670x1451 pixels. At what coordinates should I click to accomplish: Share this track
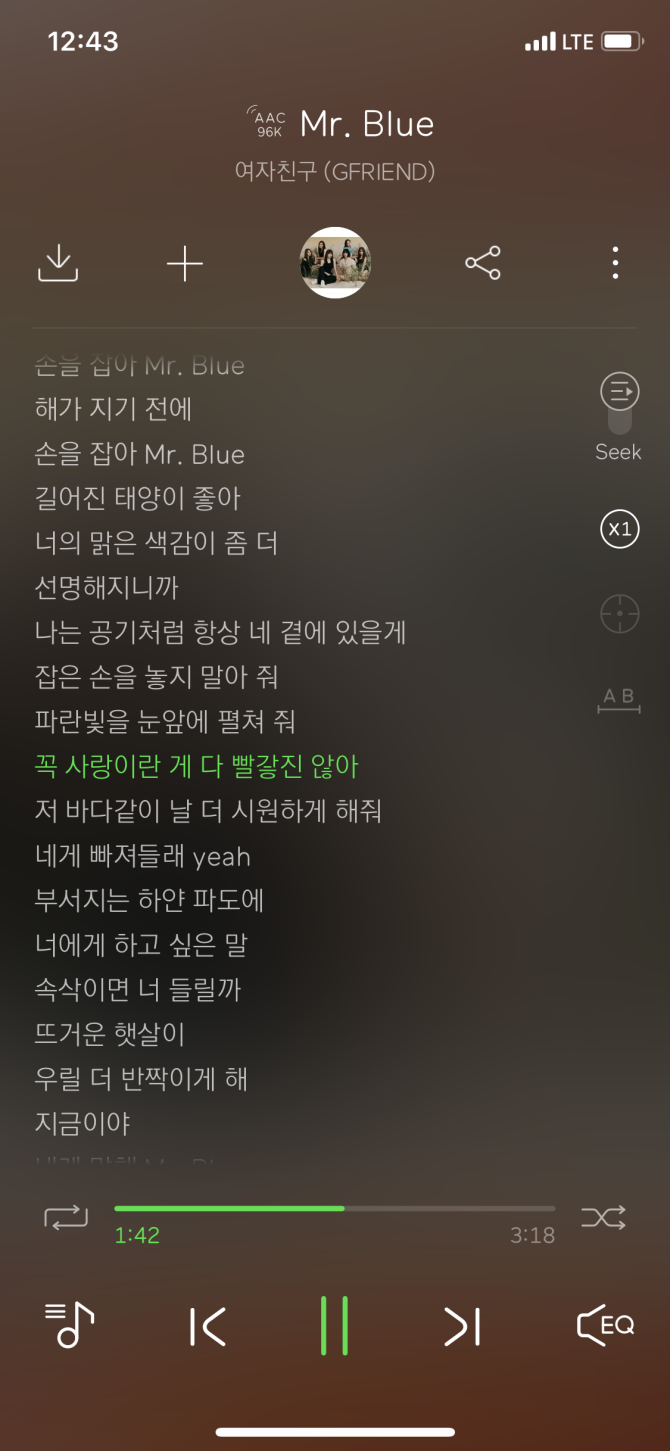point(483,264)
